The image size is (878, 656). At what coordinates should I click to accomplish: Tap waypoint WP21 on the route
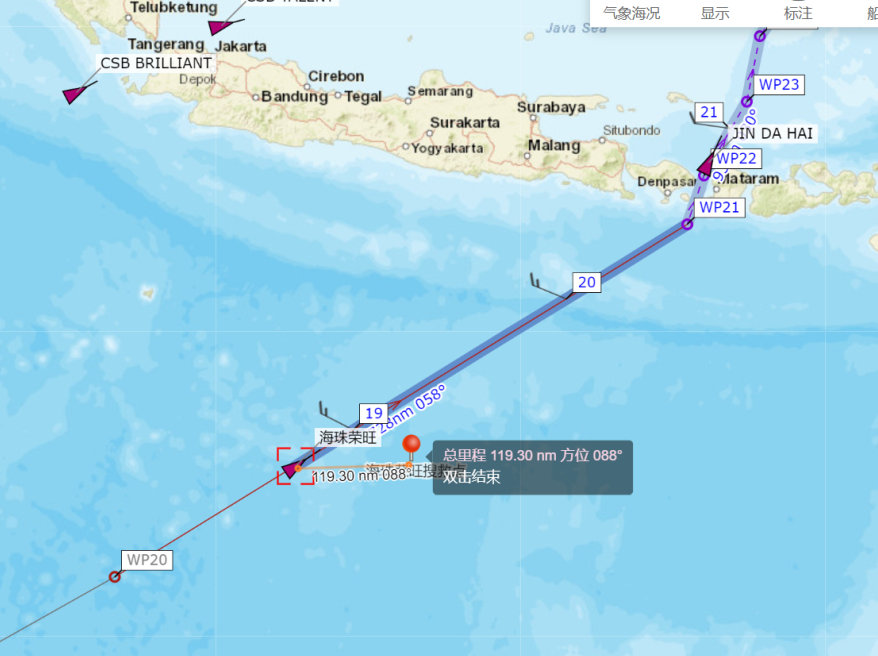[687, 224]
